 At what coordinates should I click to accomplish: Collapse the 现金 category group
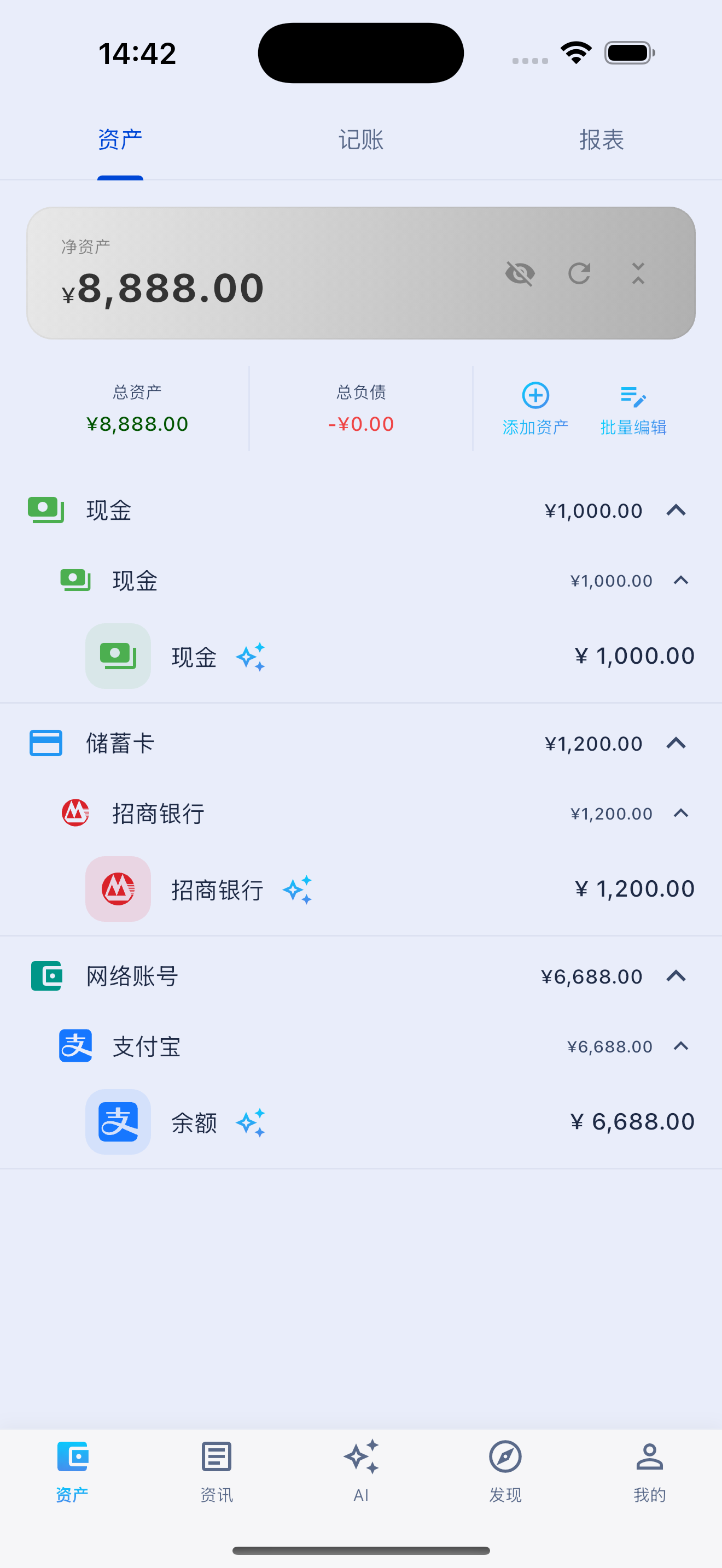[676, 510]
